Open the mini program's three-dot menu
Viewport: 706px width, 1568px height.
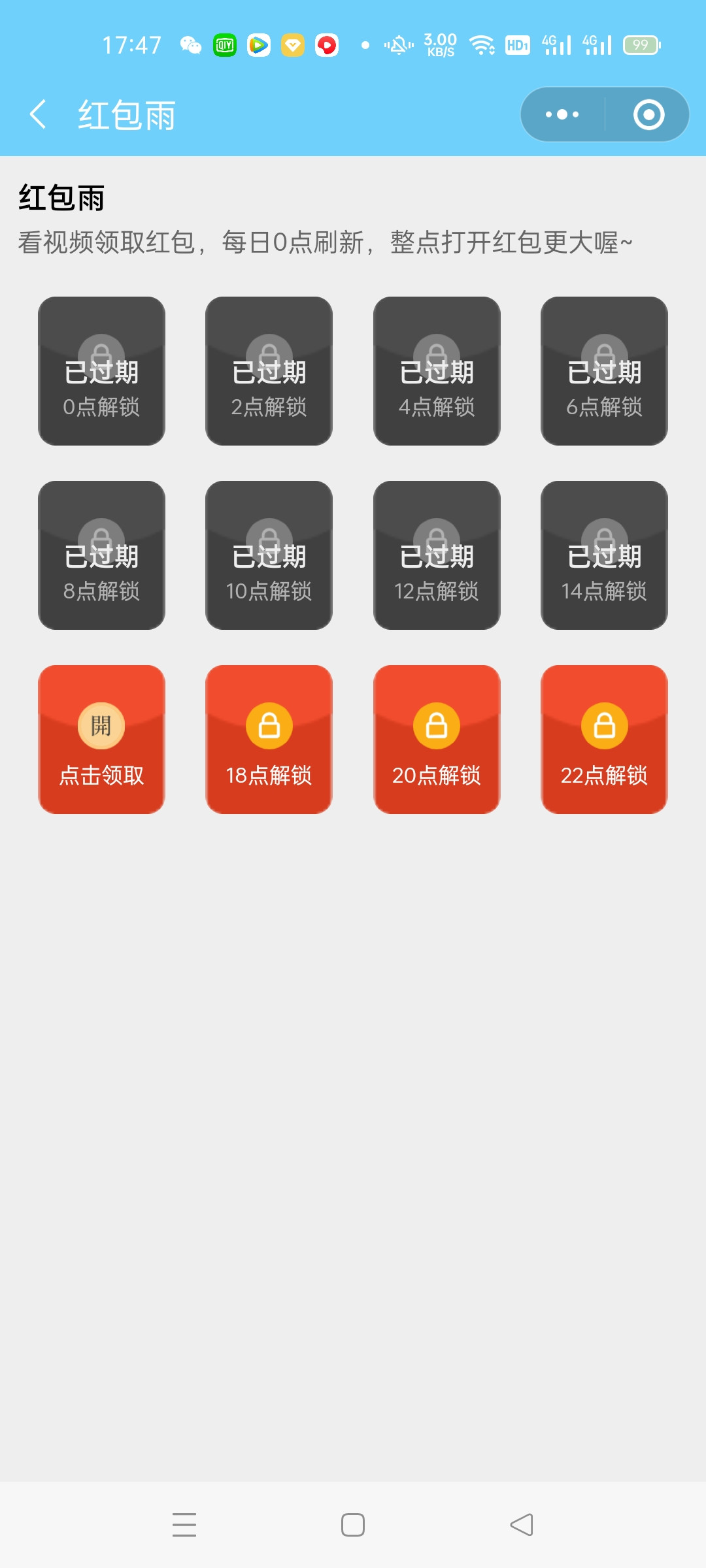(562, 115)
